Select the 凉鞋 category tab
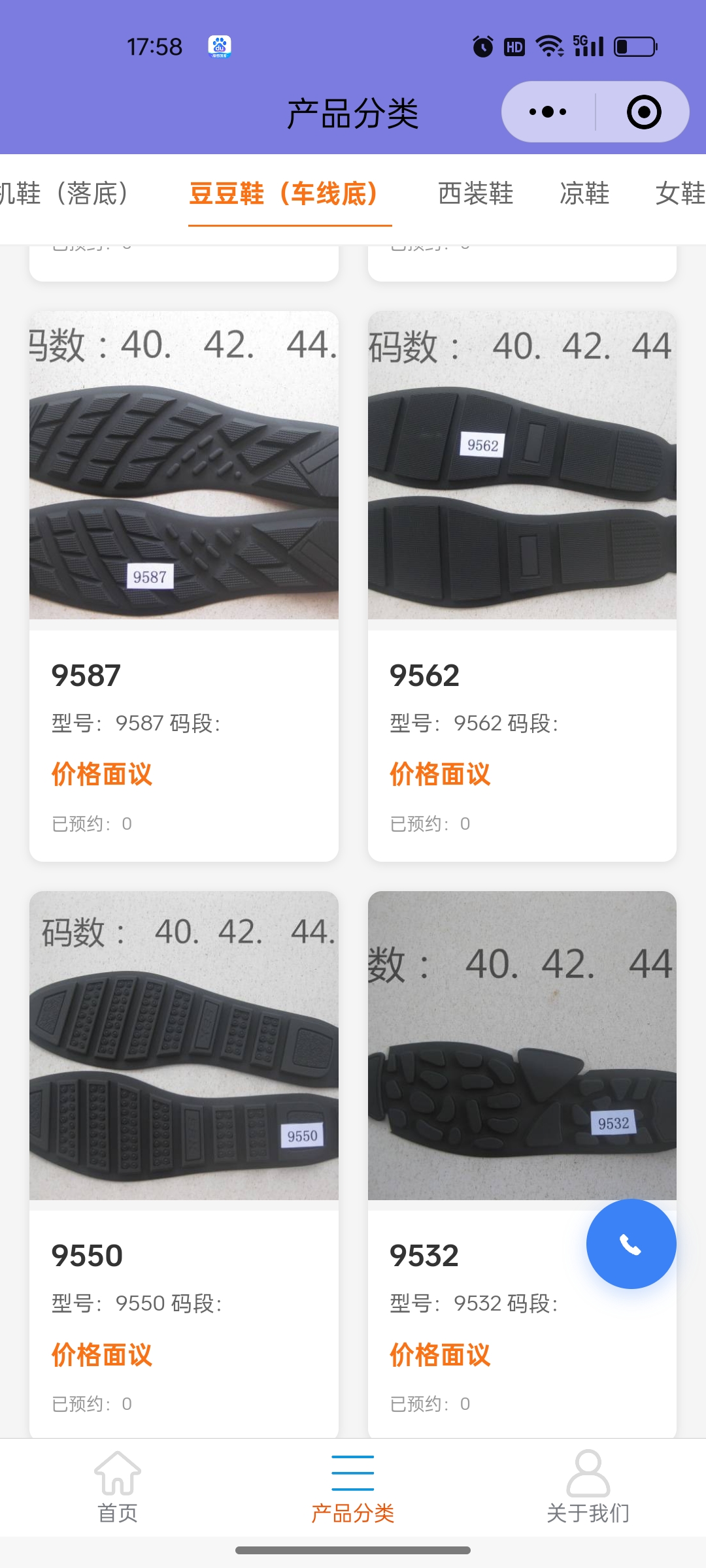 point(584,193)
